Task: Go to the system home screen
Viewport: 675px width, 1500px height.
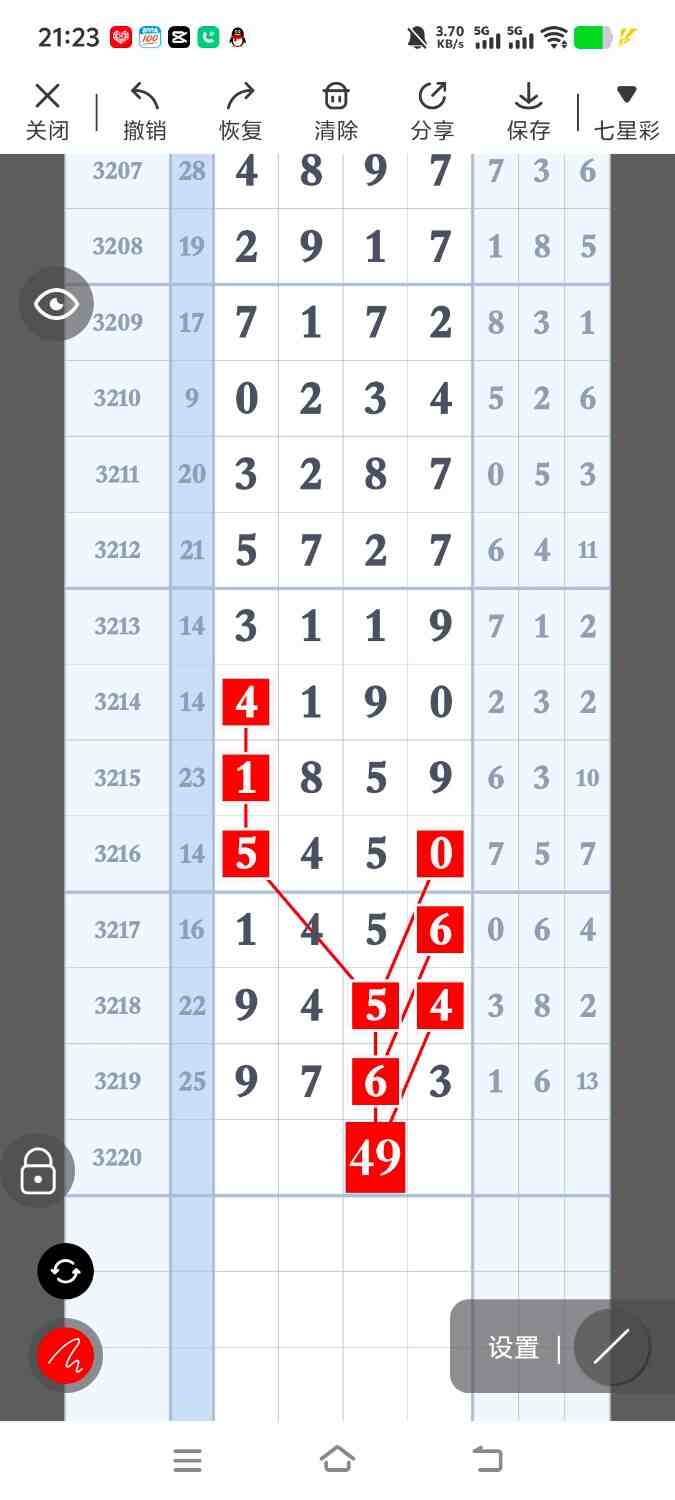Action: tap(337, 1460)
